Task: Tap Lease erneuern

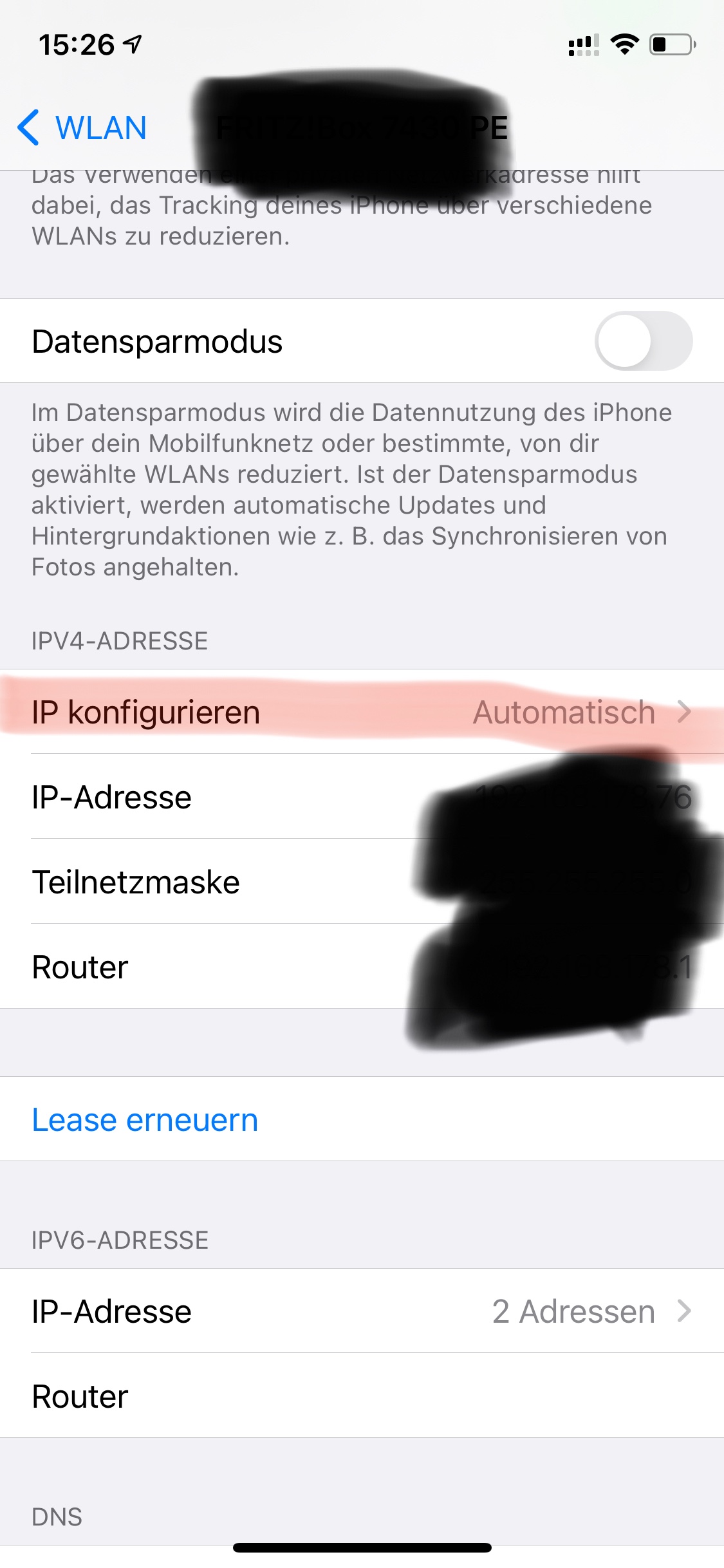Action: (145, 1120)
